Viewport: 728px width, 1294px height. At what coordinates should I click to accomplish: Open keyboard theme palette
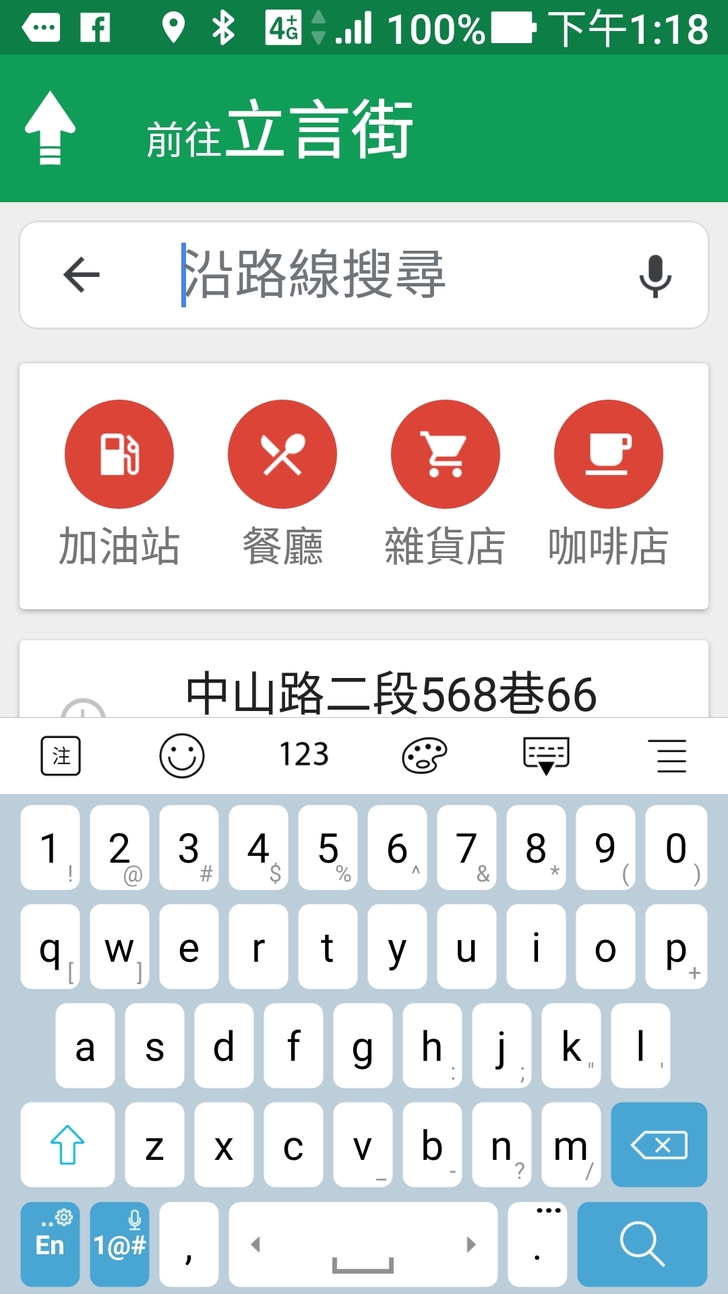tap(424, 755)
